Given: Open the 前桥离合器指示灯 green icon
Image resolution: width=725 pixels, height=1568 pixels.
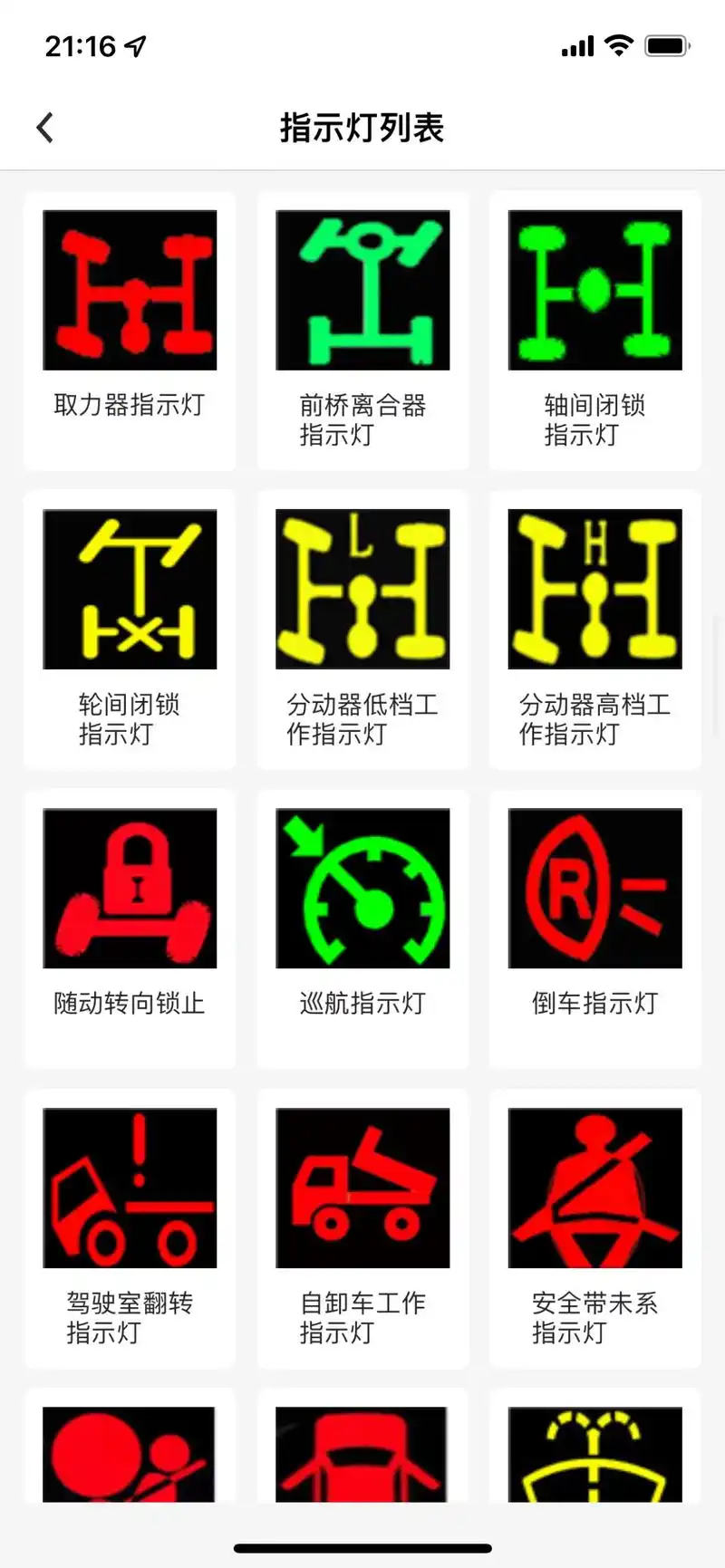Looking at the screenshot, I should click(x=362, y=289).
